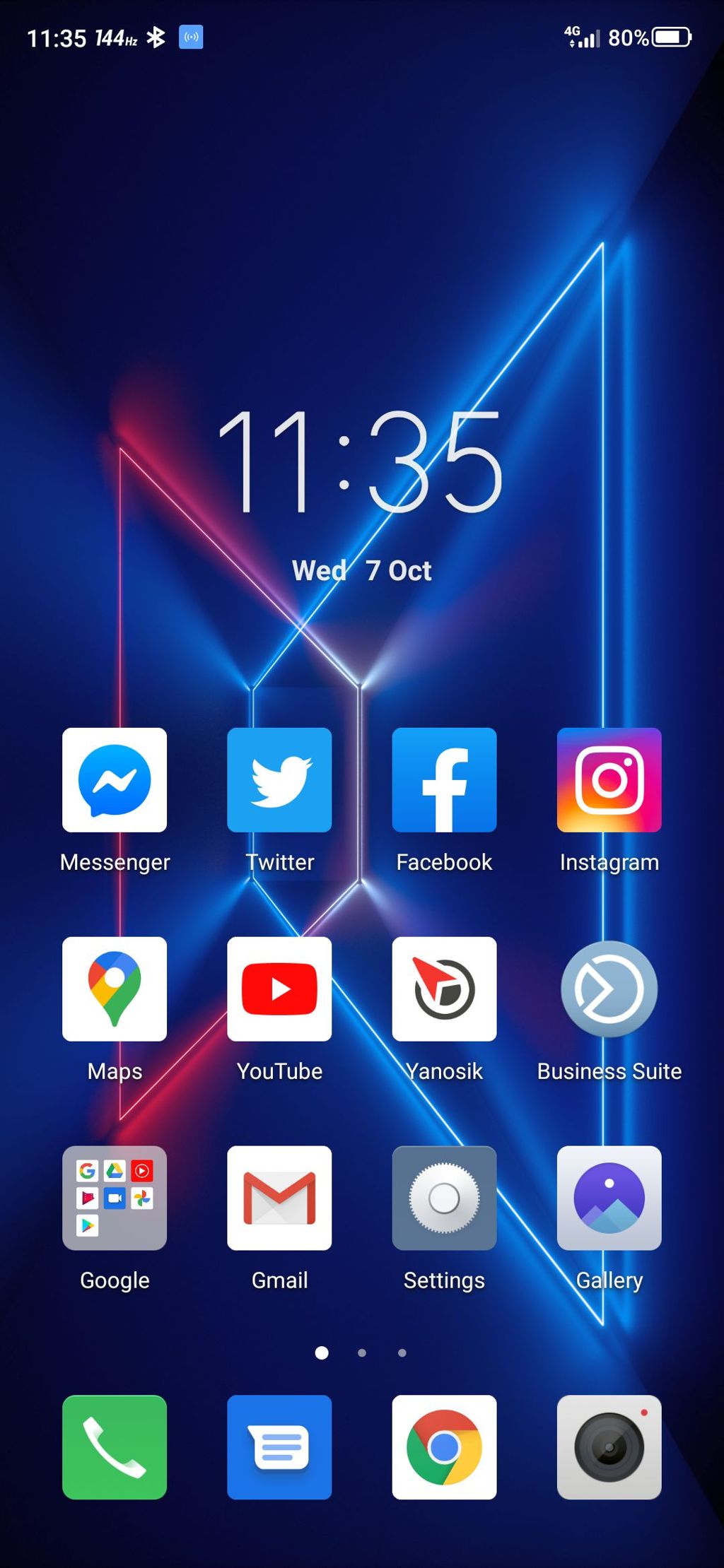
Task: Open the Google apps folder
Action: 115,1198
